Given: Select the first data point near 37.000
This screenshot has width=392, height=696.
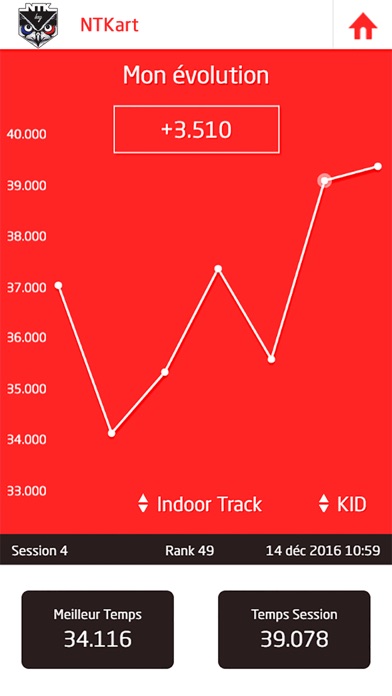Looking at the screenshot, I should [58, 285].
